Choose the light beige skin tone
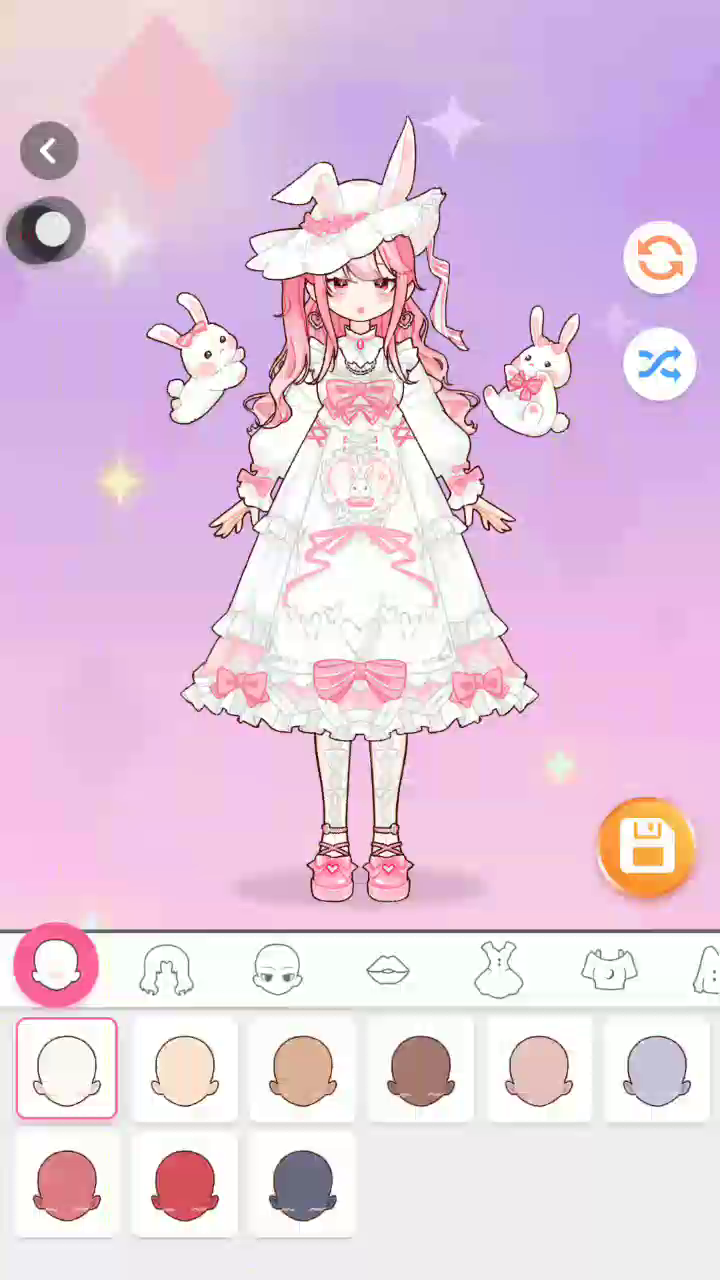The image size is (720, 1280). [184, 1068]
